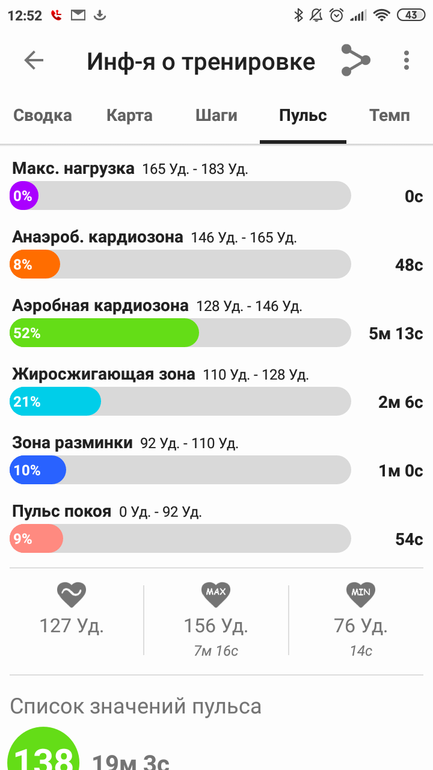Image resolution: width=433 pixels, height=770 pixels.
Task: Switch to the Сводка tab
Action: (x=42, y=116)
